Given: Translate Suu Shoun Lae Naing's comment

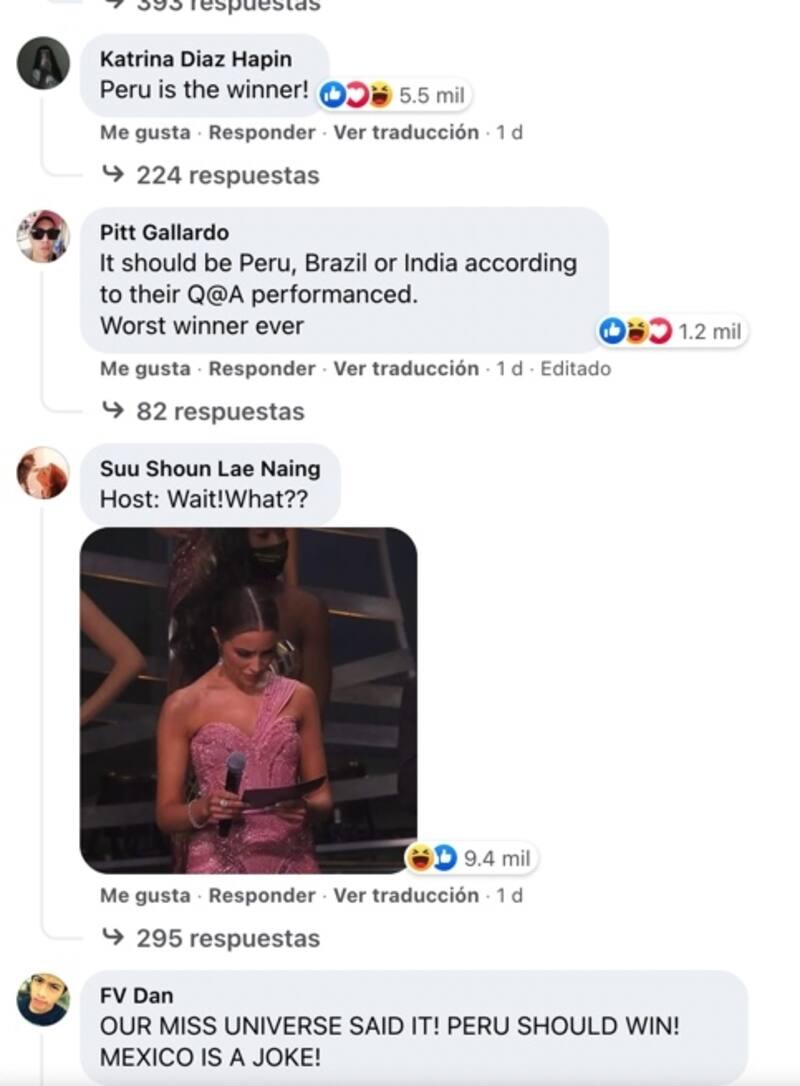Looking at the screenshot, I should click(x=405, y=896).
